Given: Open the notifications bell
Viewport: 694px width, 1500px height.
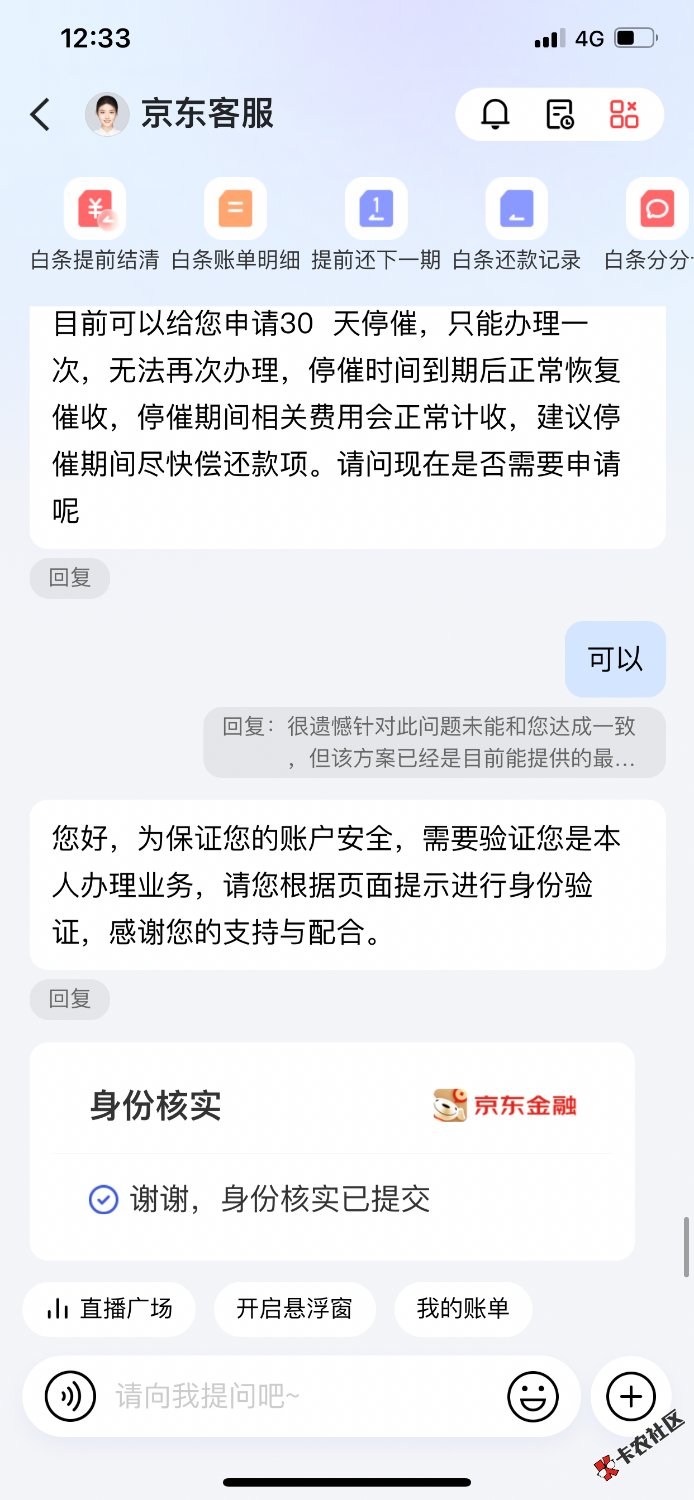Looking at the screenshot, I should coord(495,114).
